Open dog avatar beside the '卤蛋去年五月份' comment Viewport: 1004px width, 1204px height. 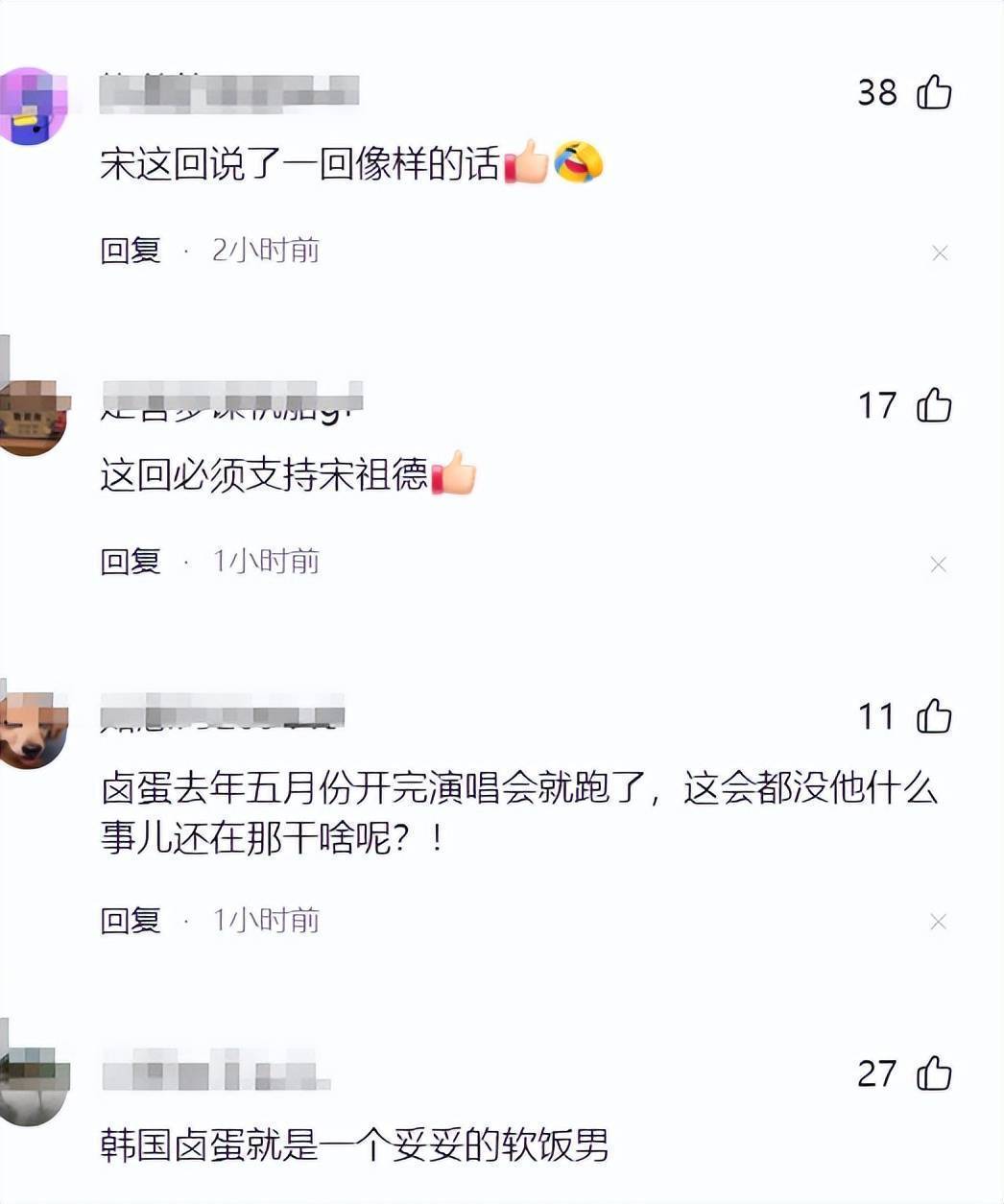pos(34,730)
